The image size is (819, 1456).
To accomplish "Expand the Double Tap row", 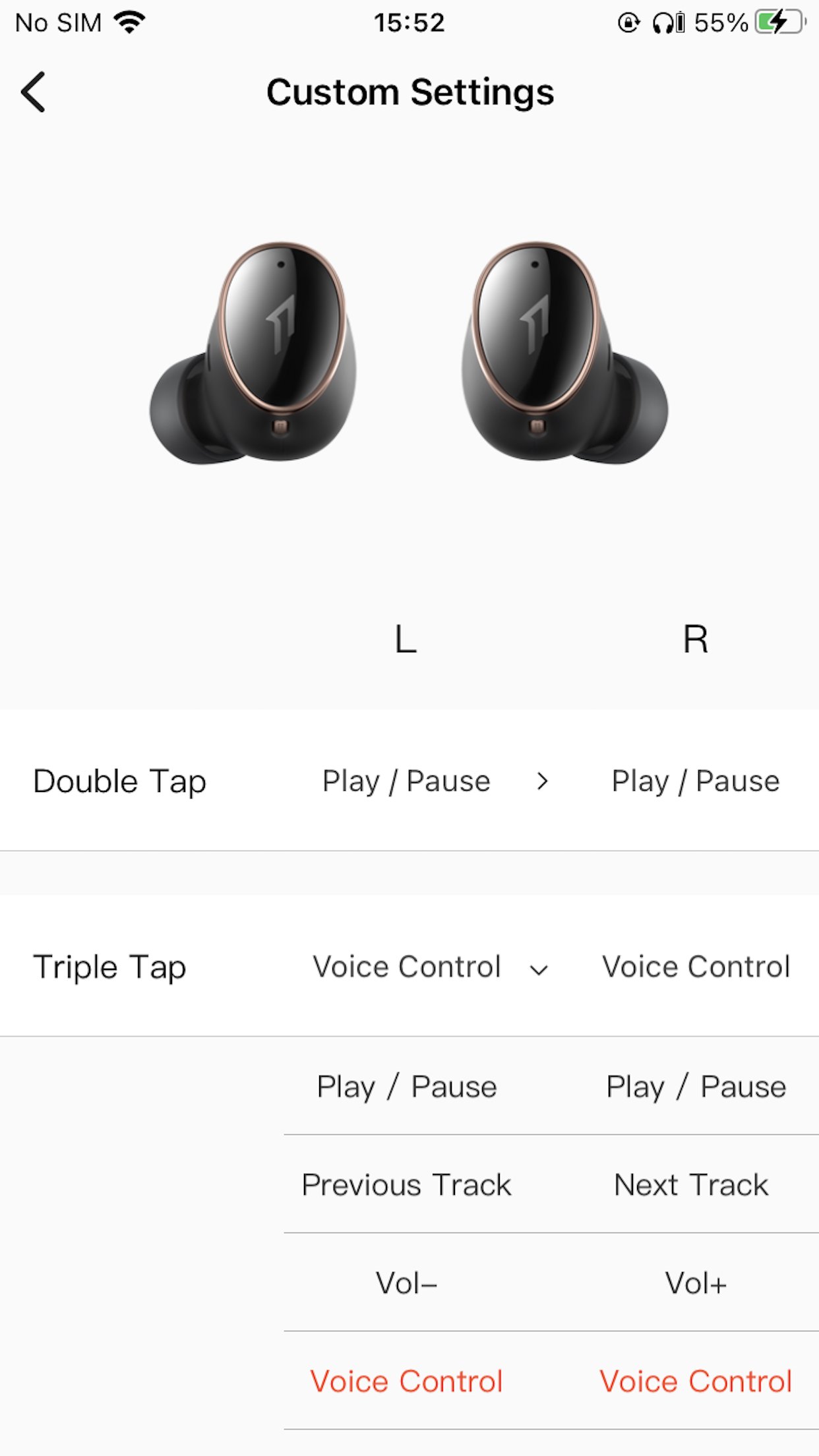I will pos(542,781).
